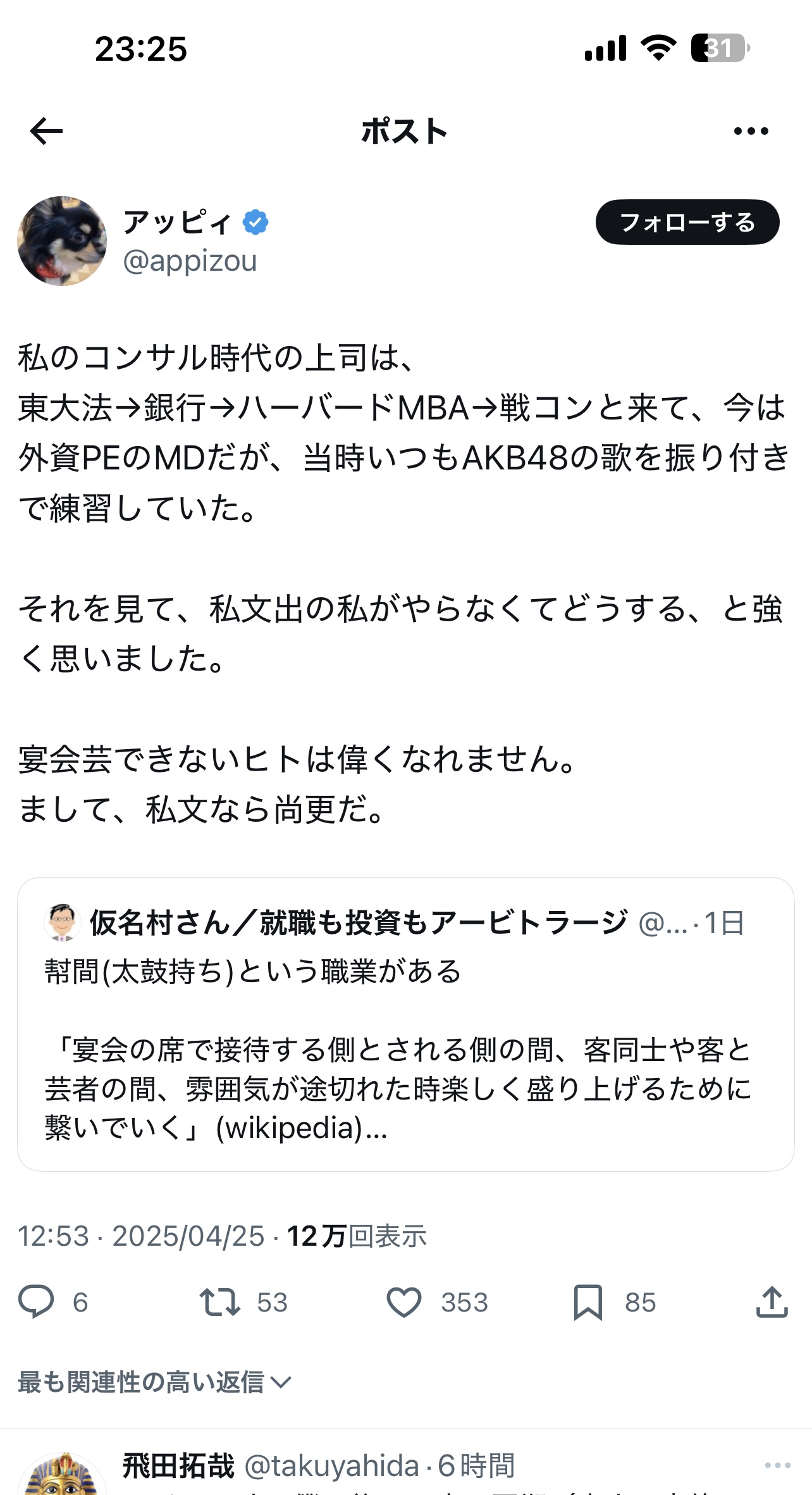Viewport: 812px width, 1495px height.
Task: Open overflow menu on 飛田拓哉's reply
Action: click(x=777, y=1465)
